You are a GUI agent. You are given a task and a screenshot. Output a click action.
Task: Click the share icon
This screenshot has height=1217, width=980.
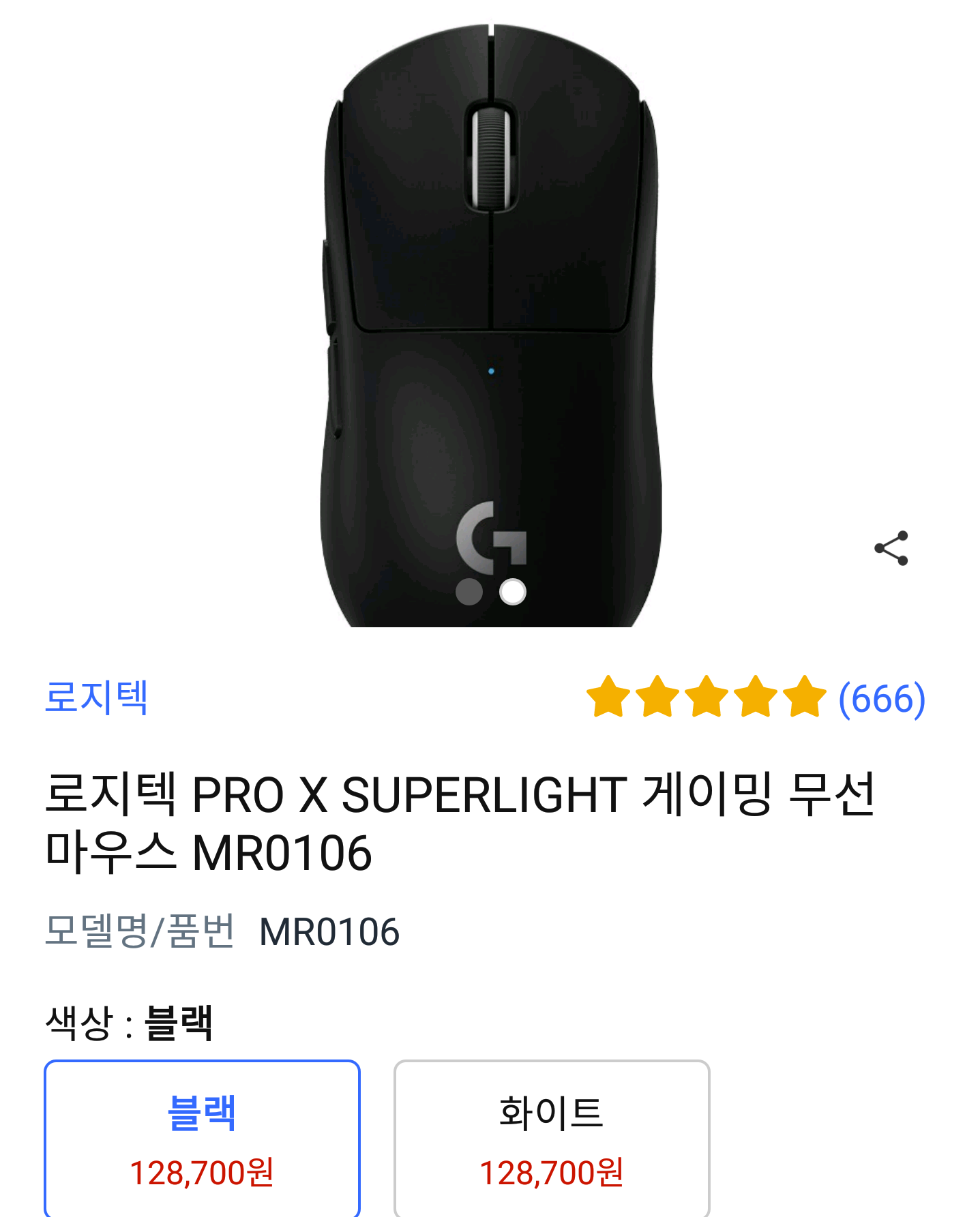(x=891, y=547)
